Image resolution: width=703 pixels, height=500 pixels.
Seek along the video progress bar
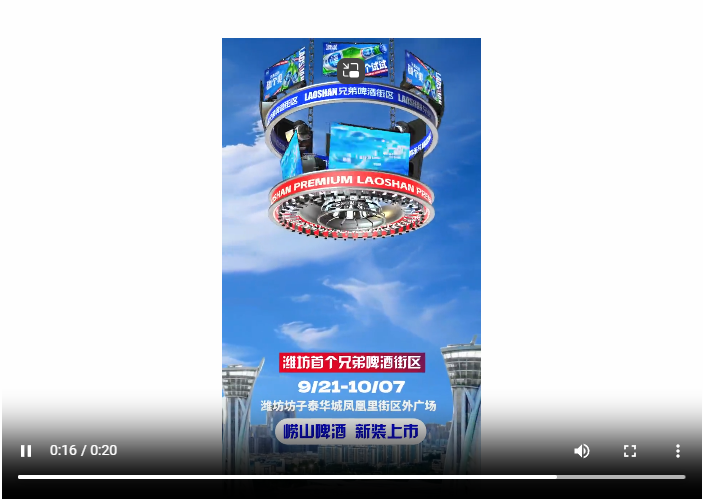[351, 477]
